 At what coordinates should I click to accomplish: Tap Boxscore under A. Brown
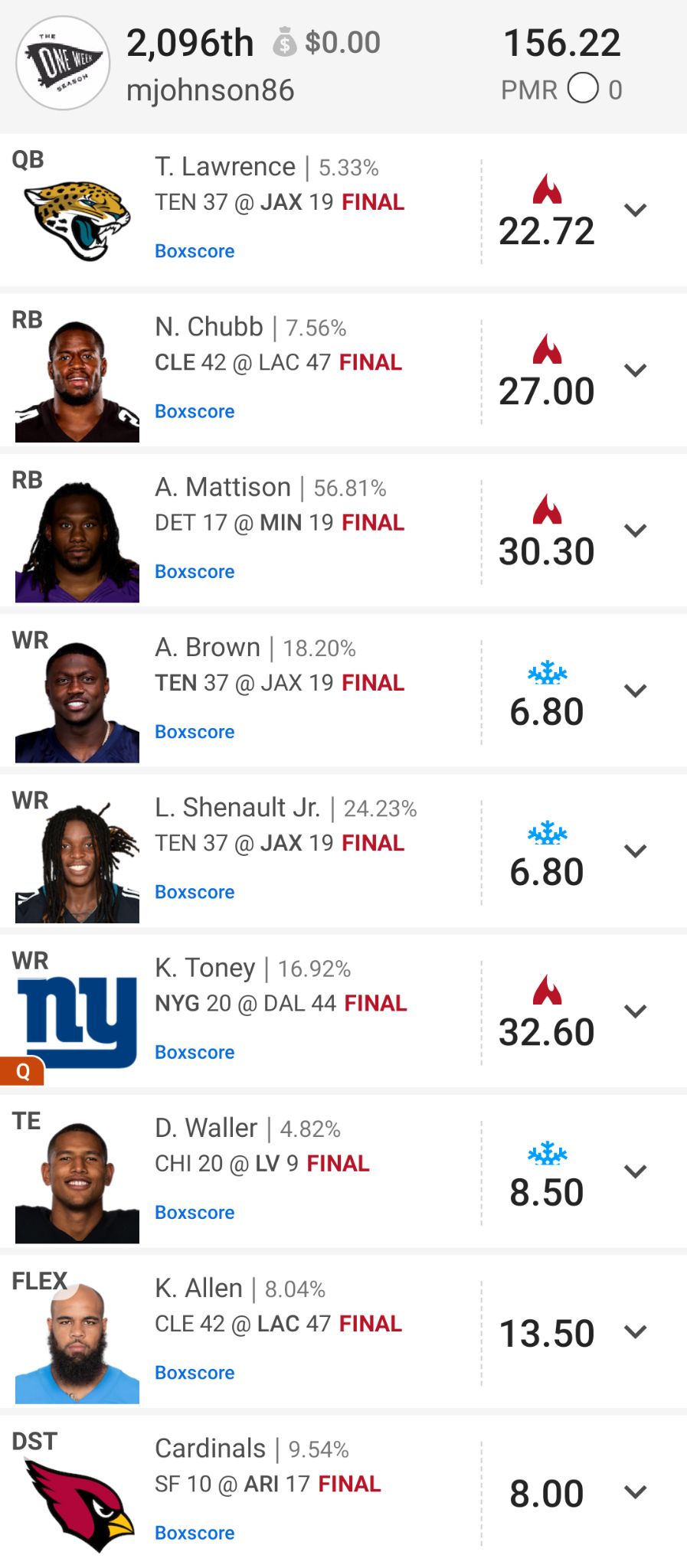195,731
